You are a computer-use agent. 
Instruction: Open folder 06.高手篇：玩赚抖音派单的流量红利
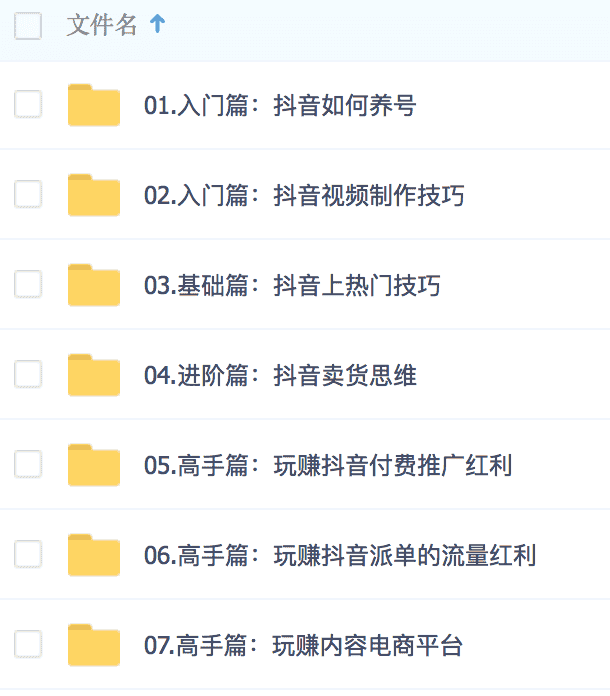(340, 555)
